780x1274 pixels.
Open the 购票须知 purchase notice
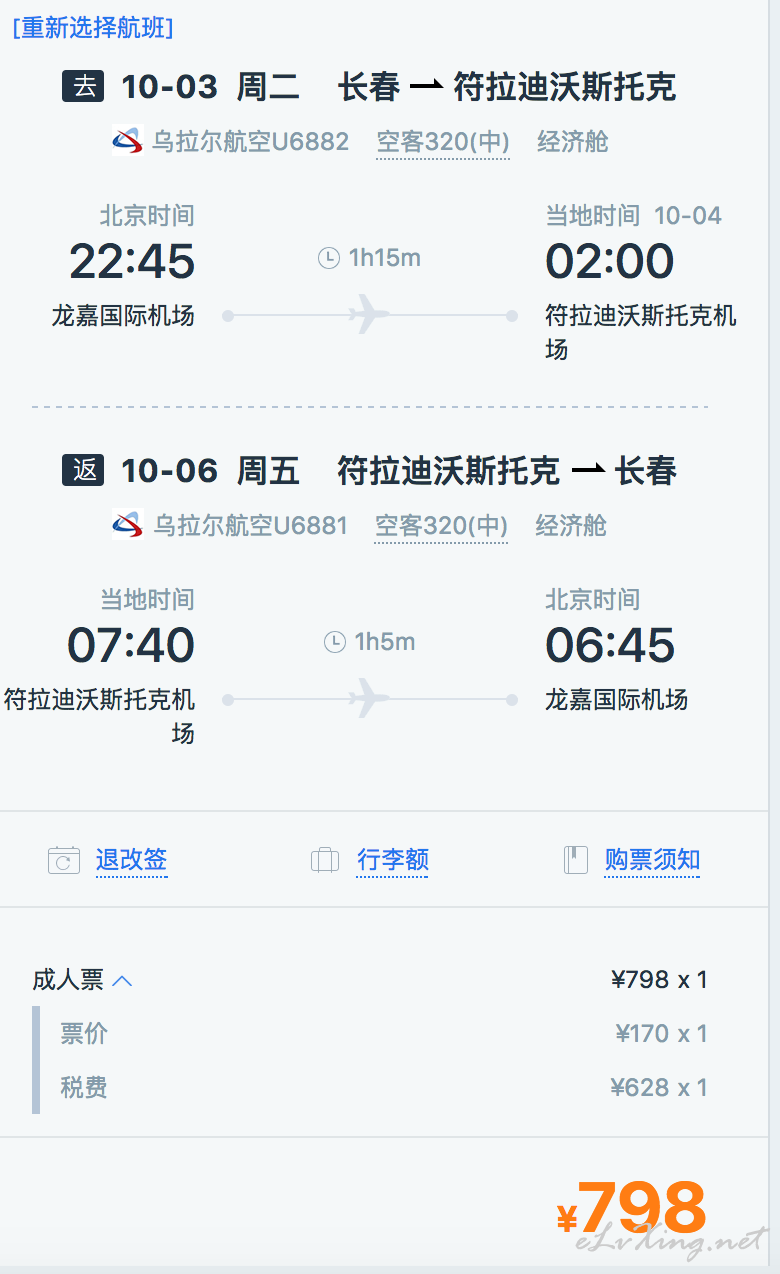point(652,860)
